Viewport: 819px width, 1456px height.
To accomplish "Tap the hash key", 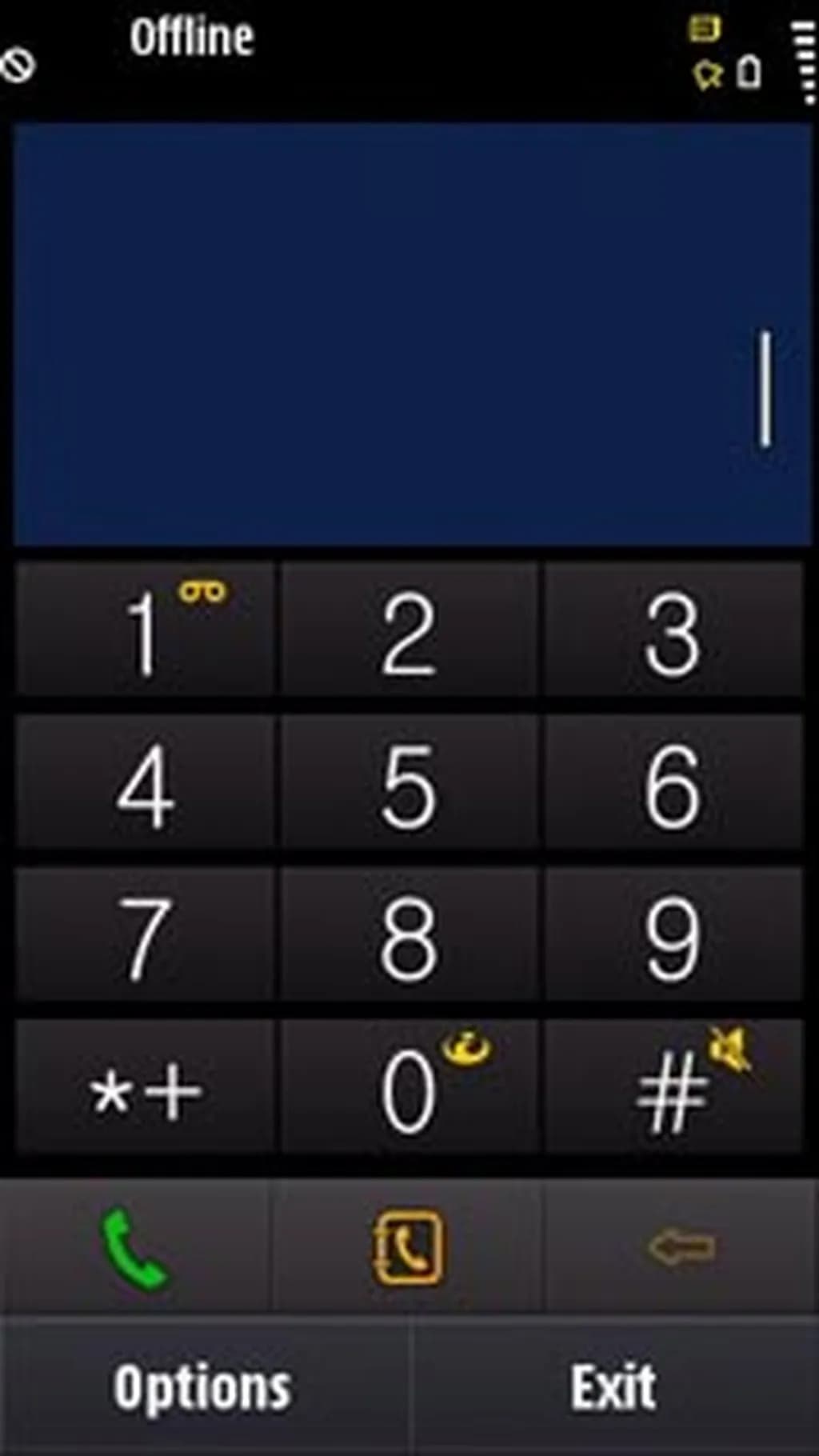I will pos(673,1088).
